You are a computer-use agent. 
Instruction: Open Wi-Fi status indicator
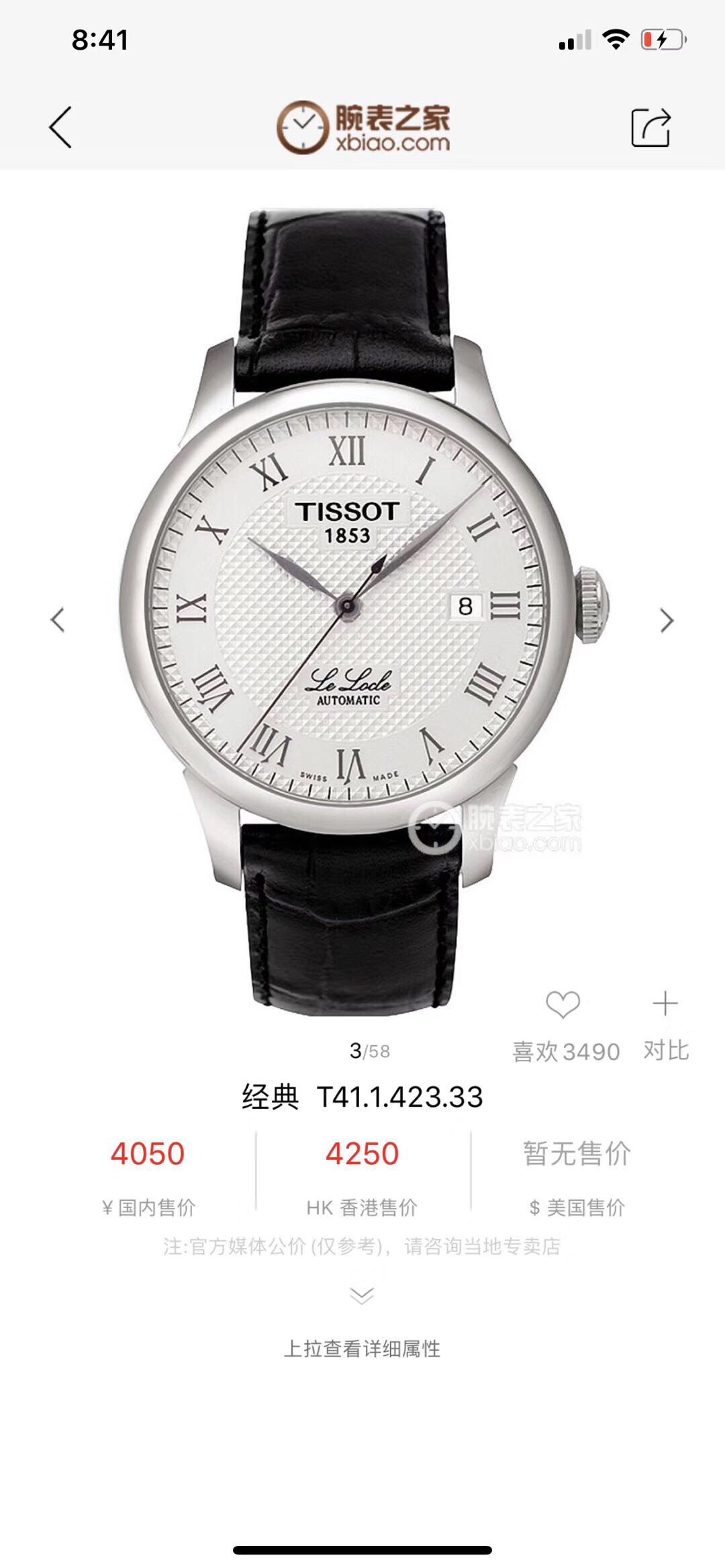[615, 38]
